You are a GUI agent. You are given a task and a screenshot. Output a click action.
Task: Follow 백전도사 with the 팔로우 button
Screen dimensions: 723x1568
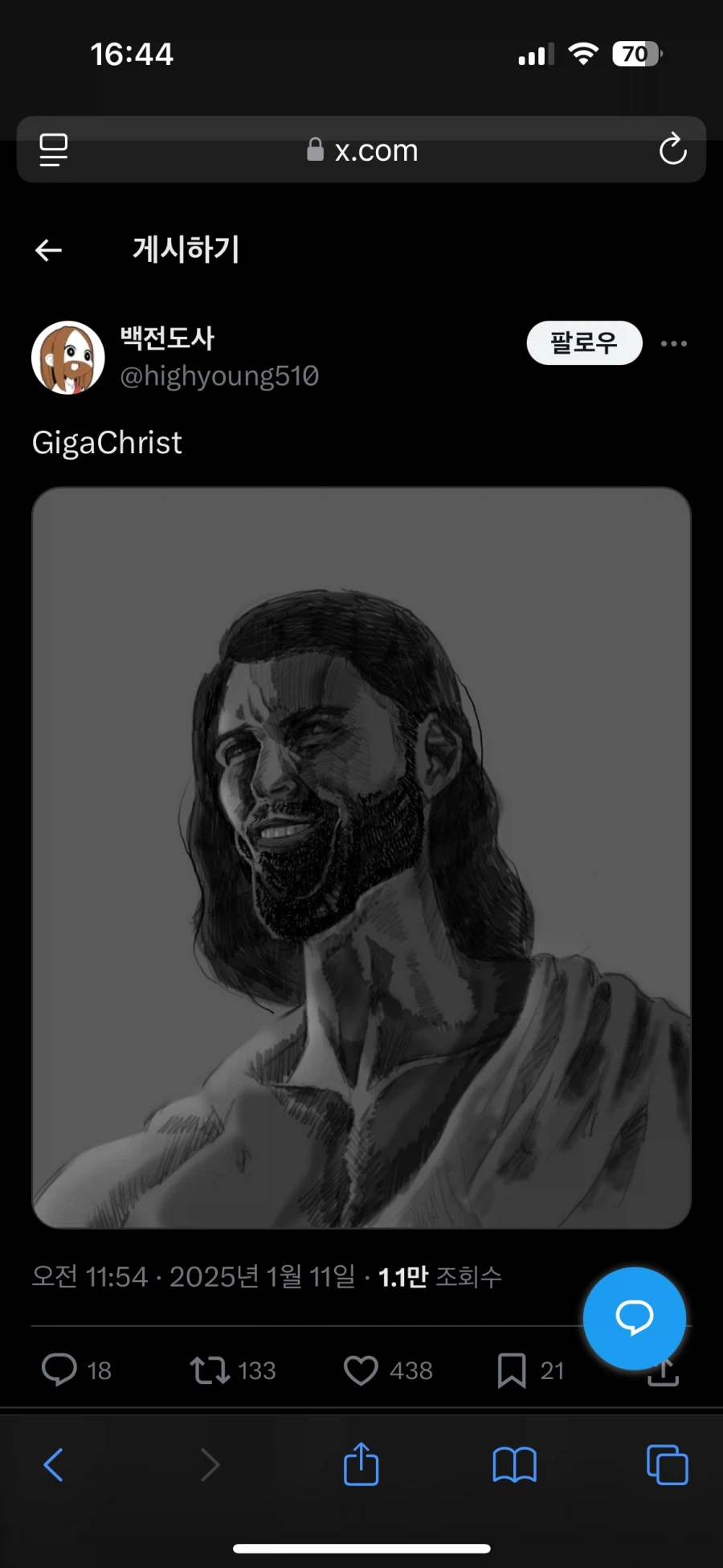point(584,343)
